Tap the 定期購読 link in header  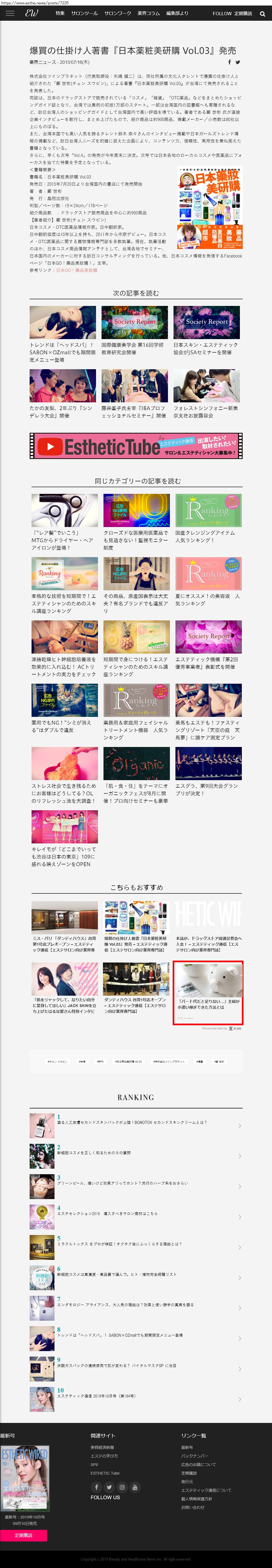click(x=243, y=13)
